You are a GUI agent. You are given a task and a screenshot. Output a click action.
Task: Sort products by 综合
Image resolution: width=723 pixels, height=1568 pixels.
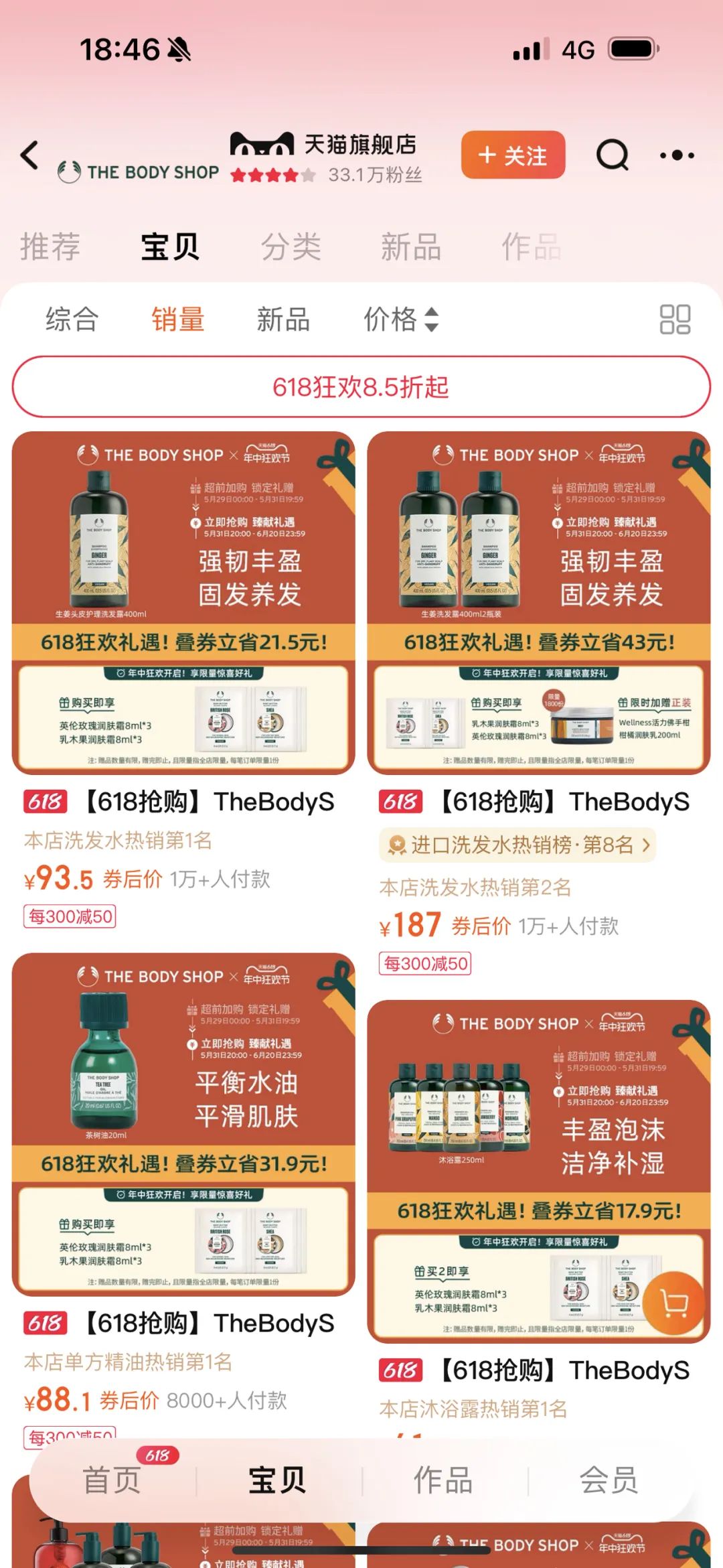click(72, 319)
